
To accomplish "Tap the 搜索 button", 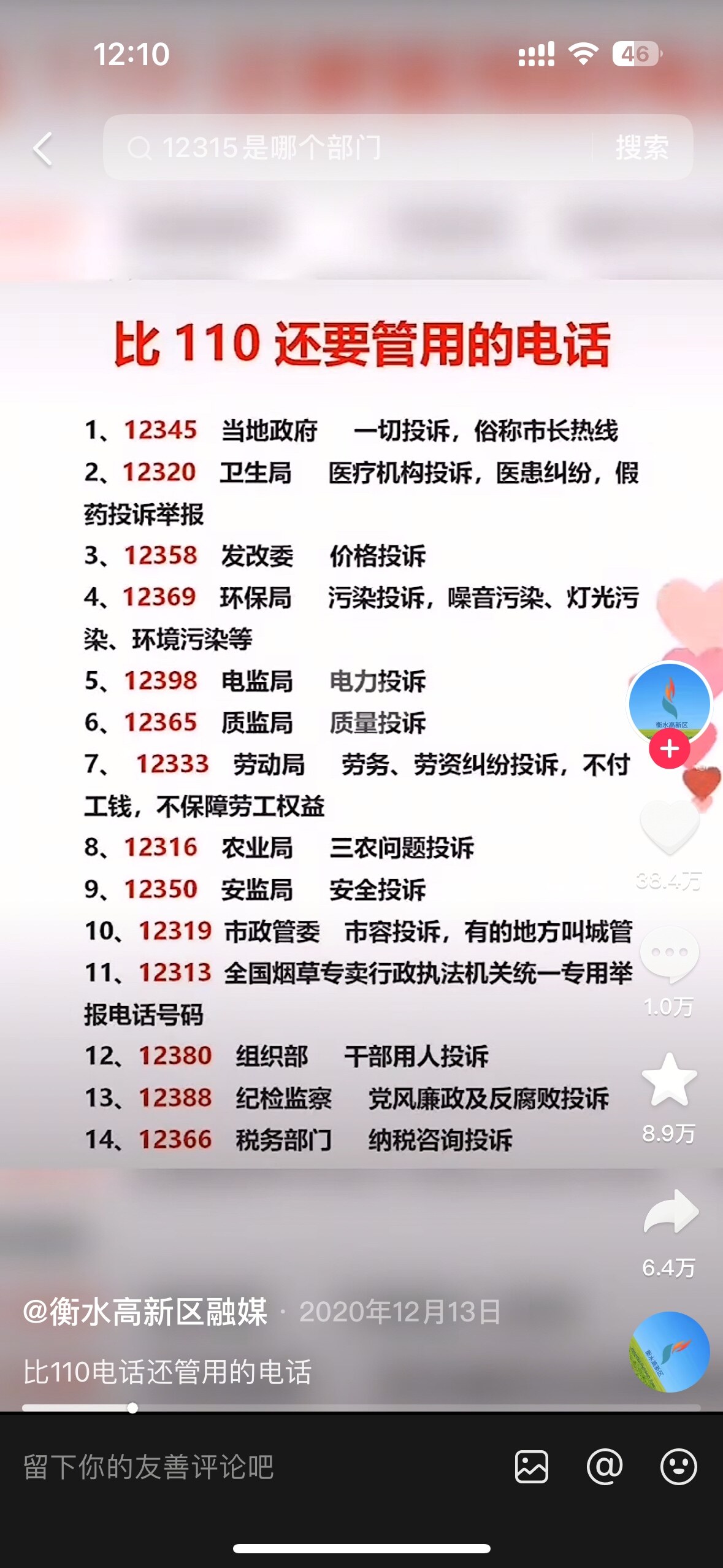I will [641, 148].
